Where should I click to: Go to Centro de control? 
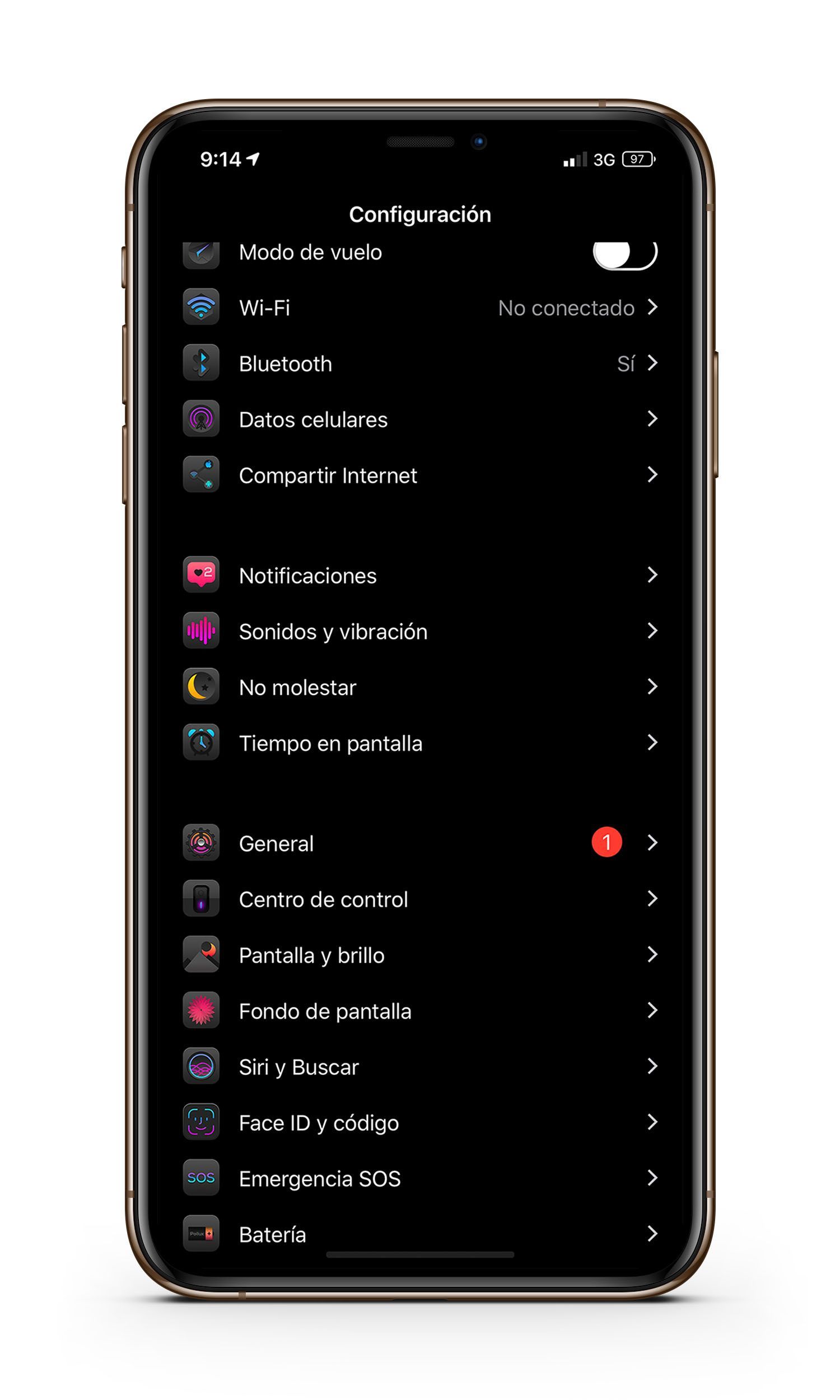coord(420,899)
